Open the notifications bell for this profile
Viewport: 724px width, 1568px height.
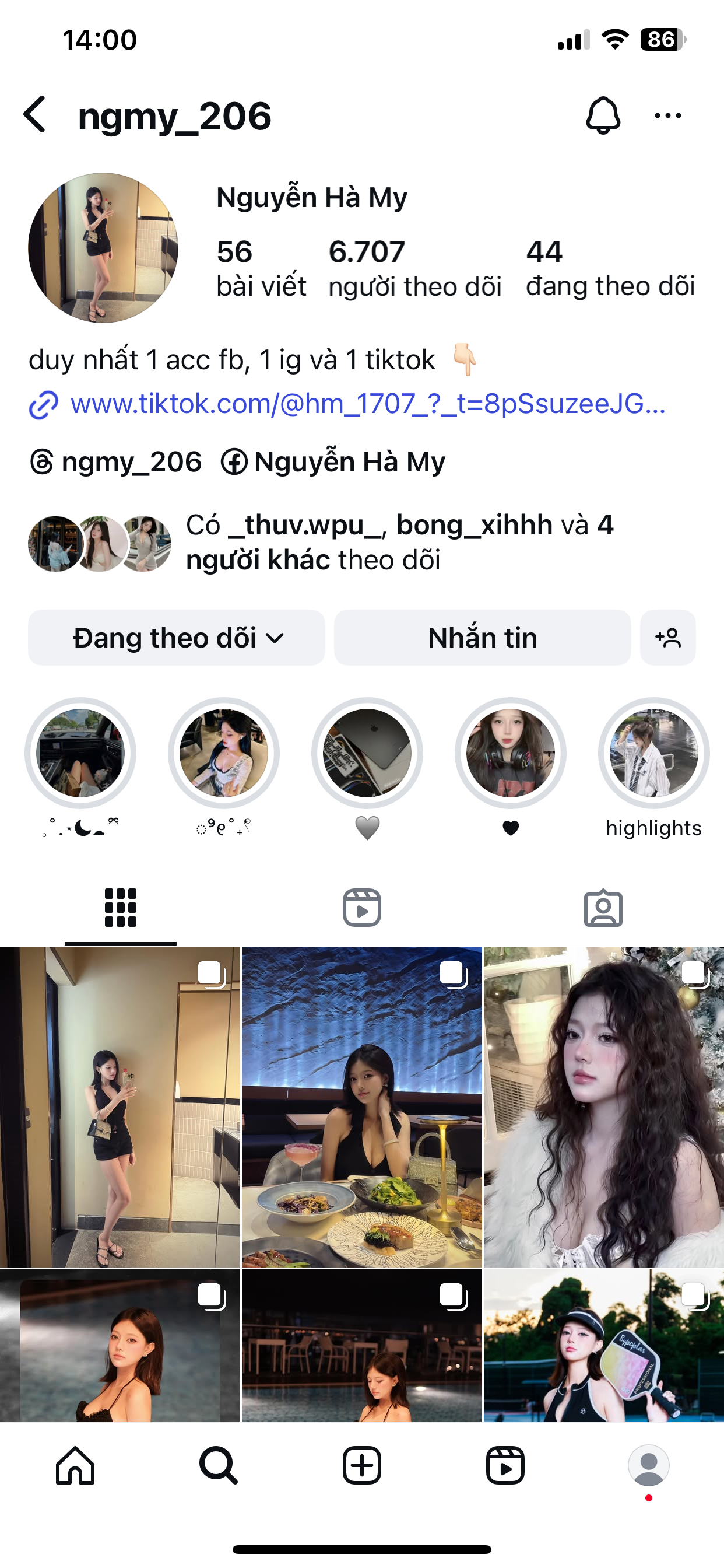603,115
